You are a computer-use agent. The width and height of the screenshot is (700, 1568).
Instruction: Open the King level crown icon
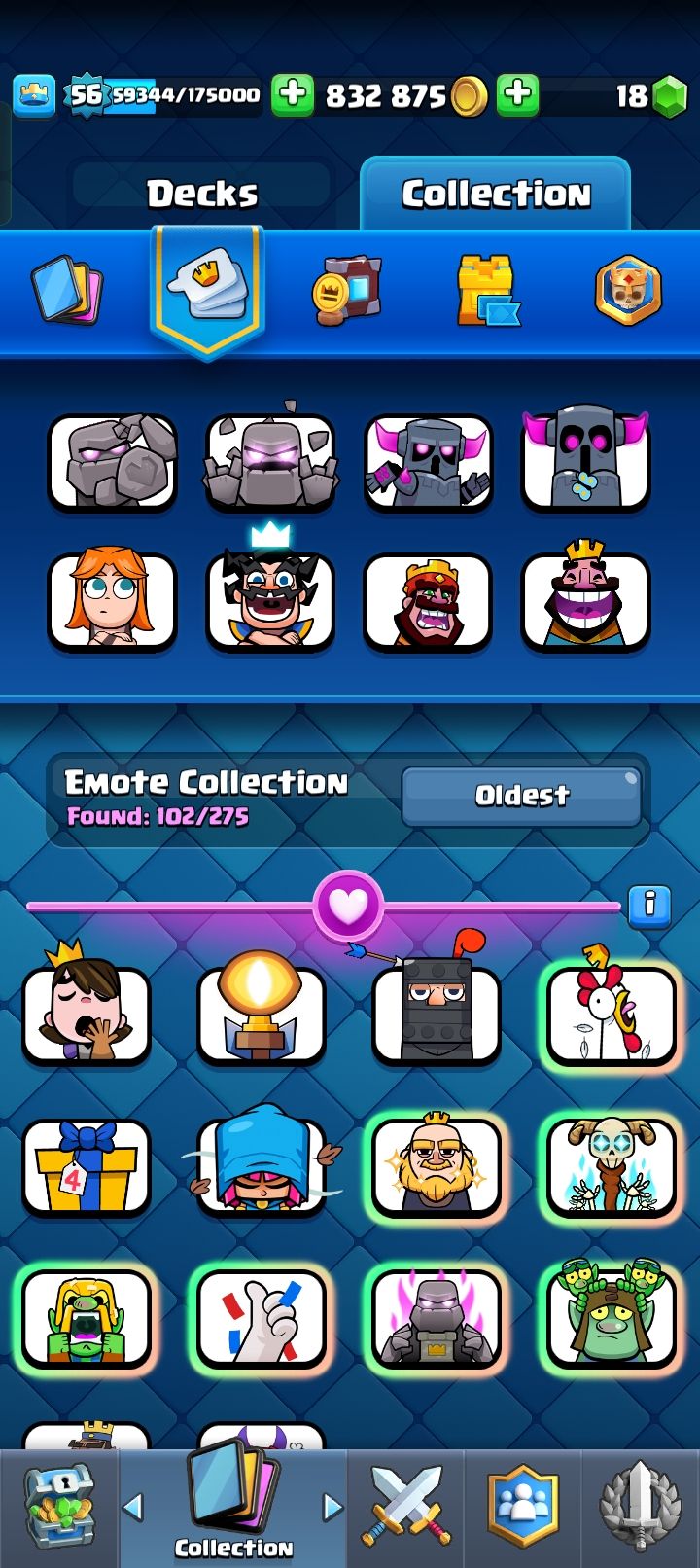coord(34,94)
